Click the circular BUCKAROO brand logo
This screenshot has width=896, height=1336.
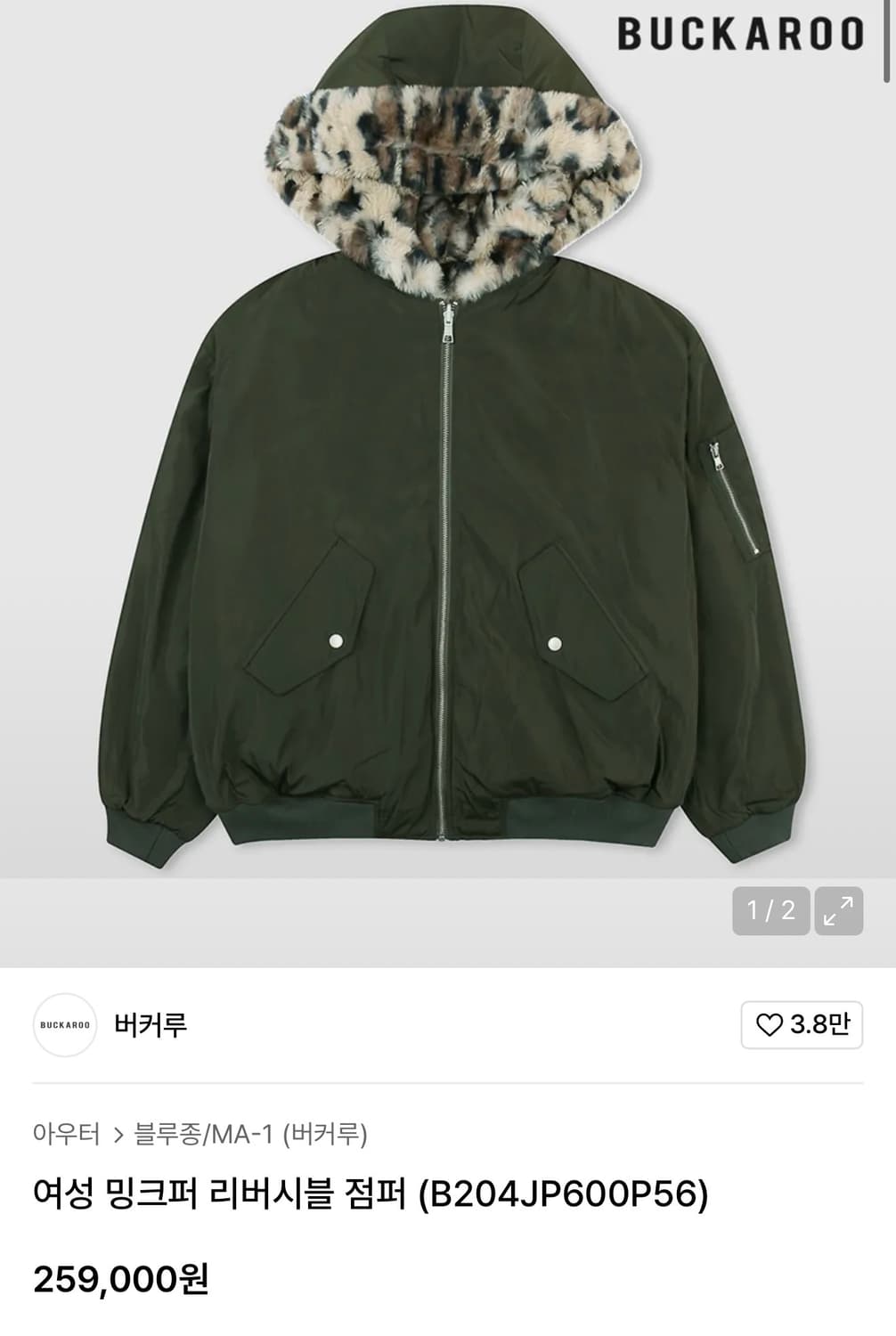pos(63,1024)
